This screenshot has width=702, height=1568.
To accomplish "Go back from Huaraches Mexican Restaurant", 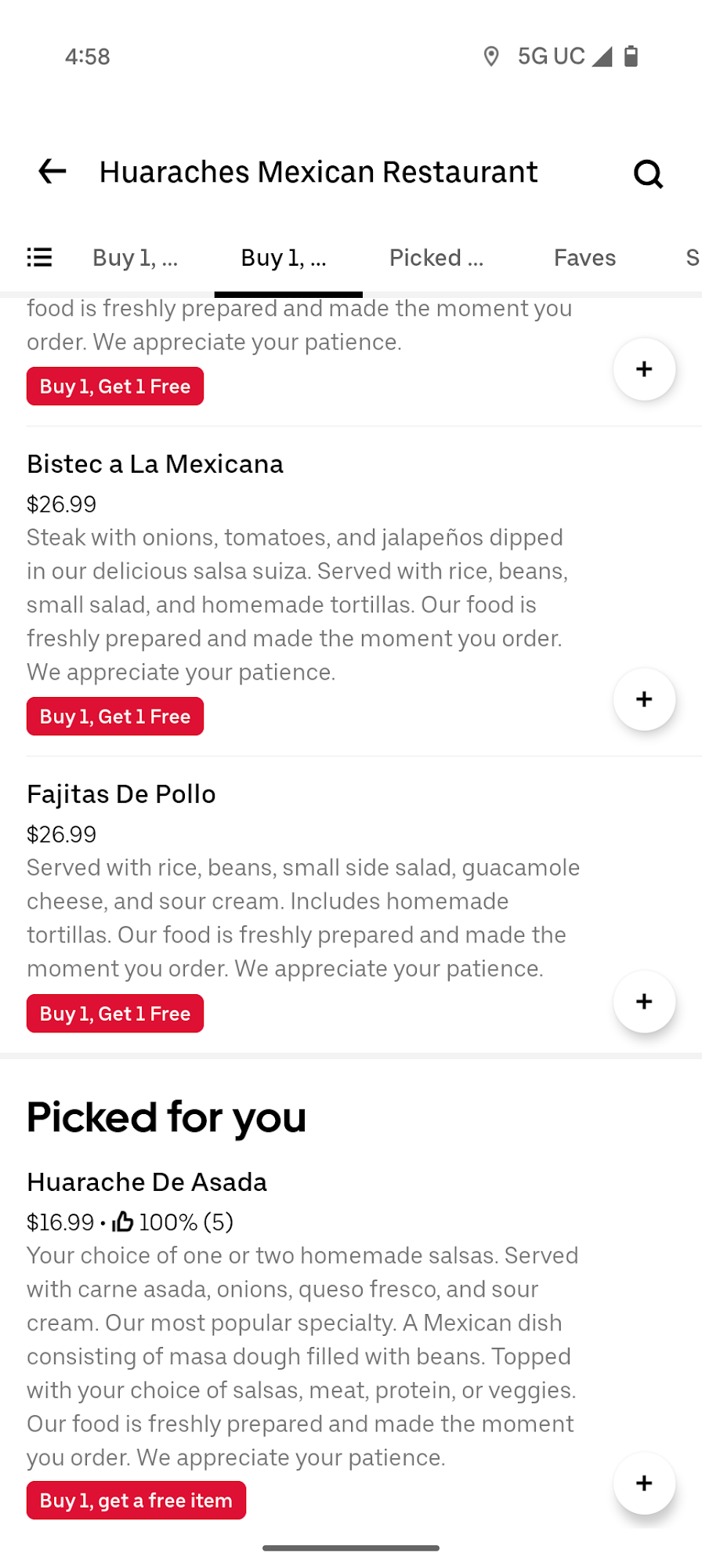I will (52, 172).
